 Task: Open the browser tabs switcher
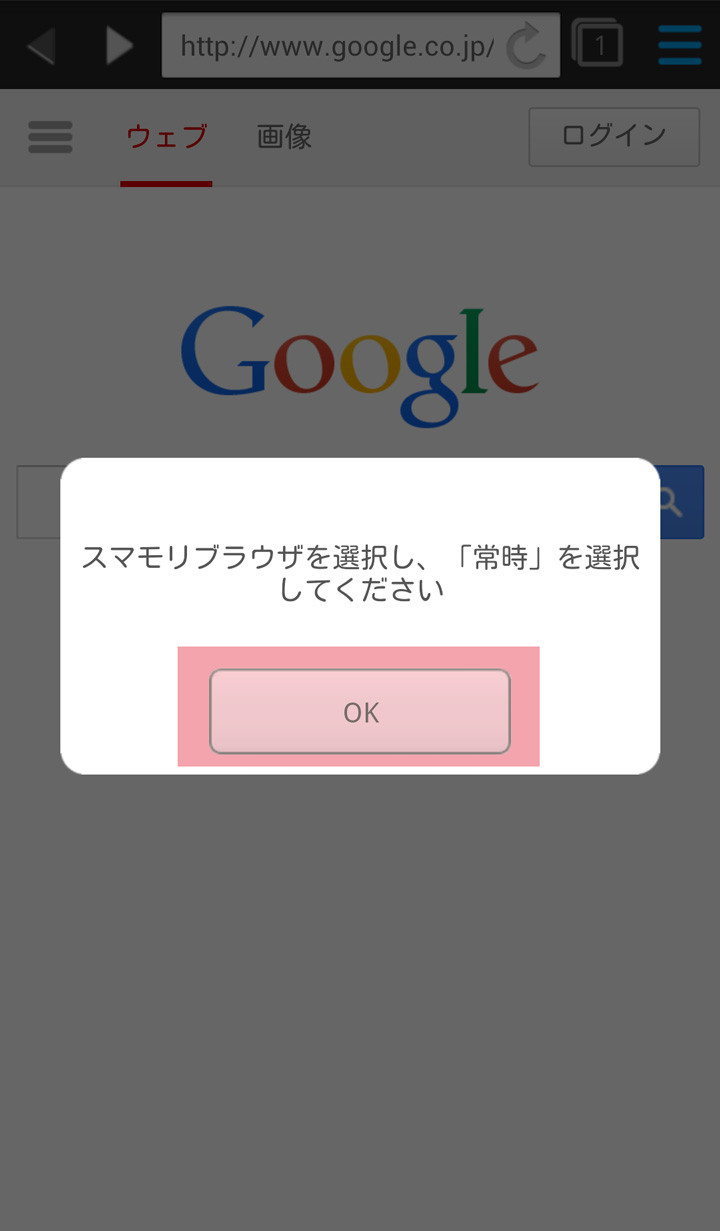coord(597,44)
